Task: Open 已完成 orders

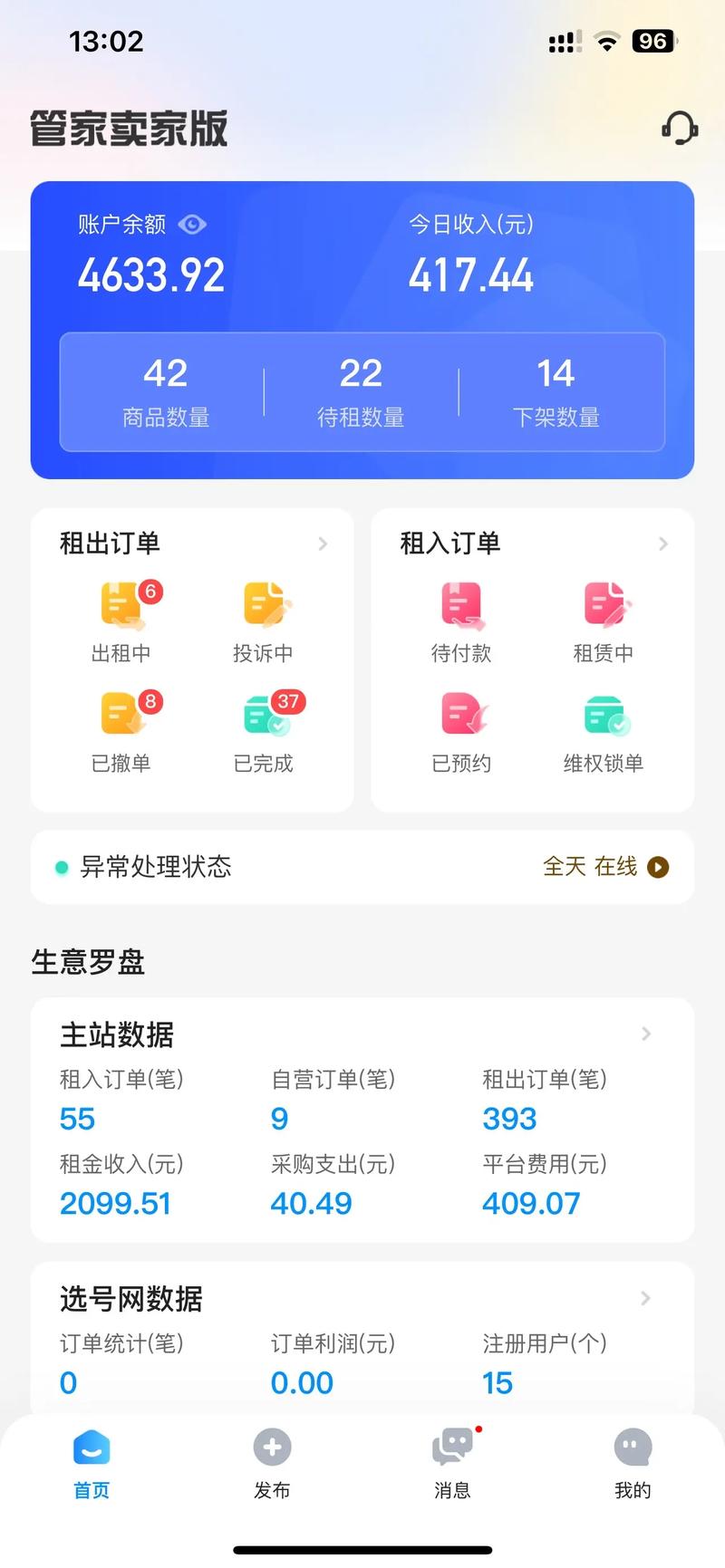Action: pos(264,732)
